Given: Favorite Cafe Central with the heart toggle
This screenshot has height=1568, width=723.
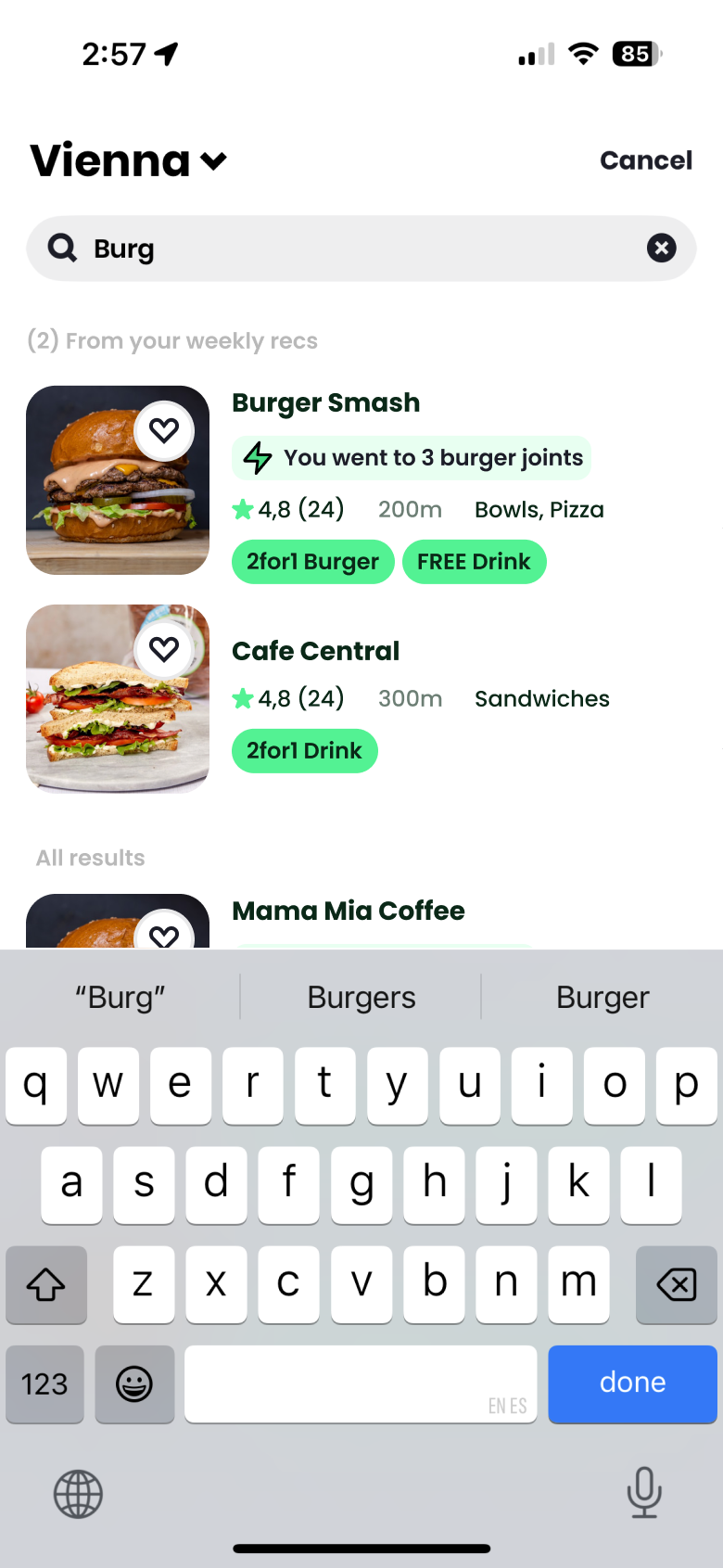Looking at the screenshot, I should 164,648.
